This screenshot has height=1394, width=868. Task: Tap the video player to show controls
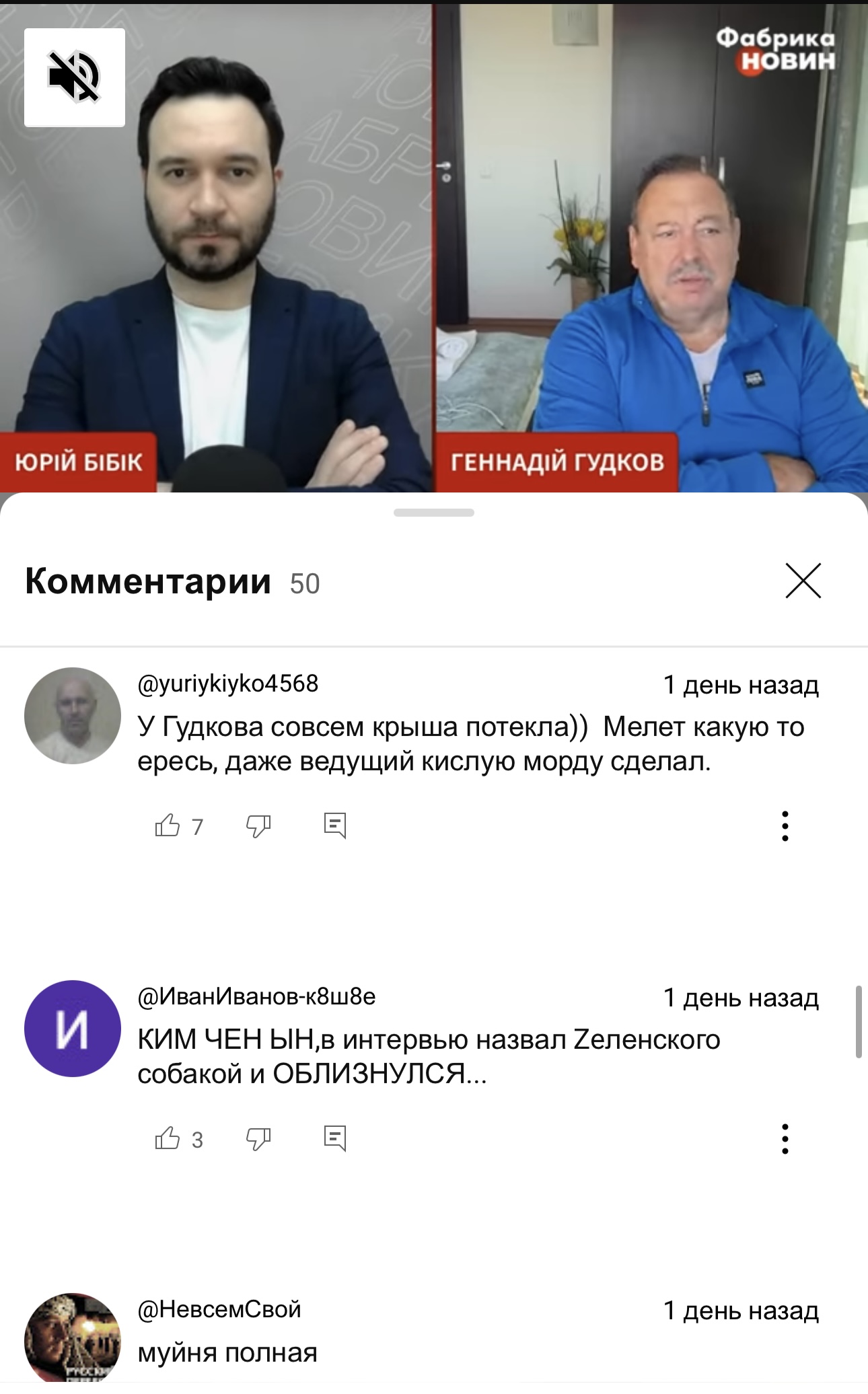coord(434,248)
